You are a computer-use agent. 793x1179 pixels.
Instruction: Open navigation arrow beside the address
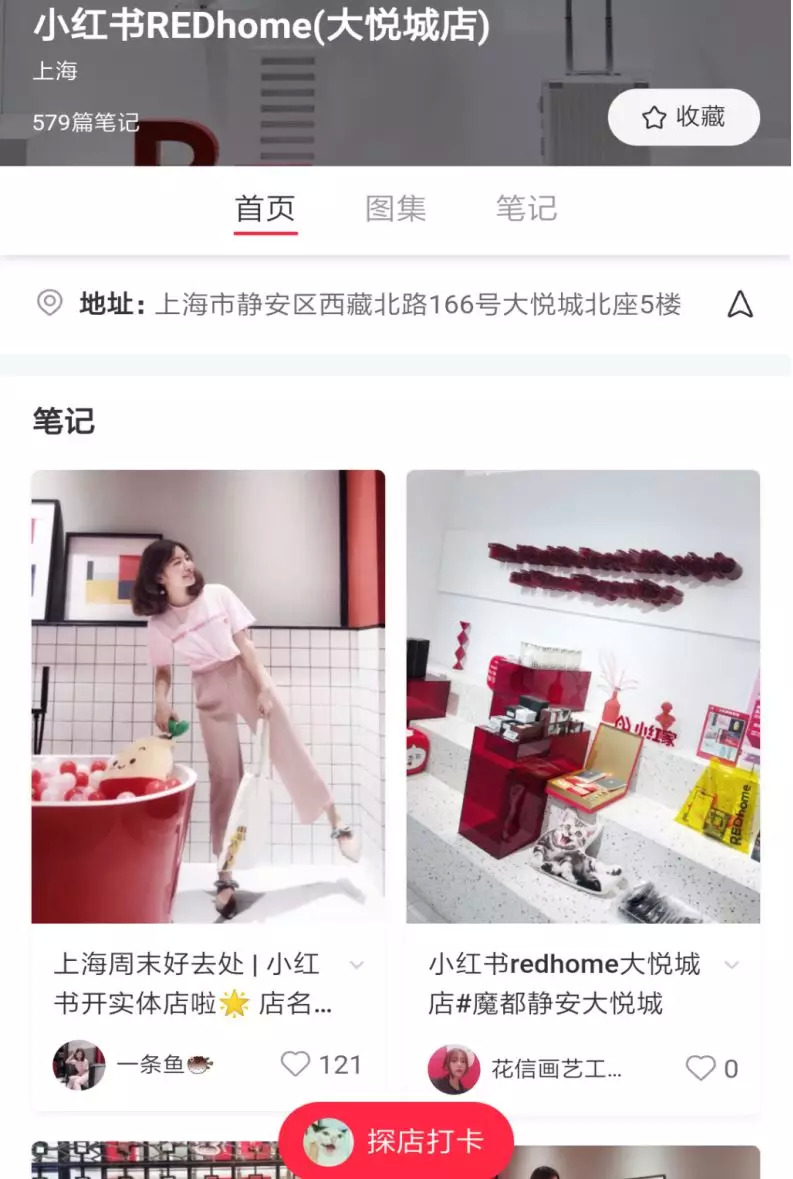pyautogui.click(x=740, y=304)
